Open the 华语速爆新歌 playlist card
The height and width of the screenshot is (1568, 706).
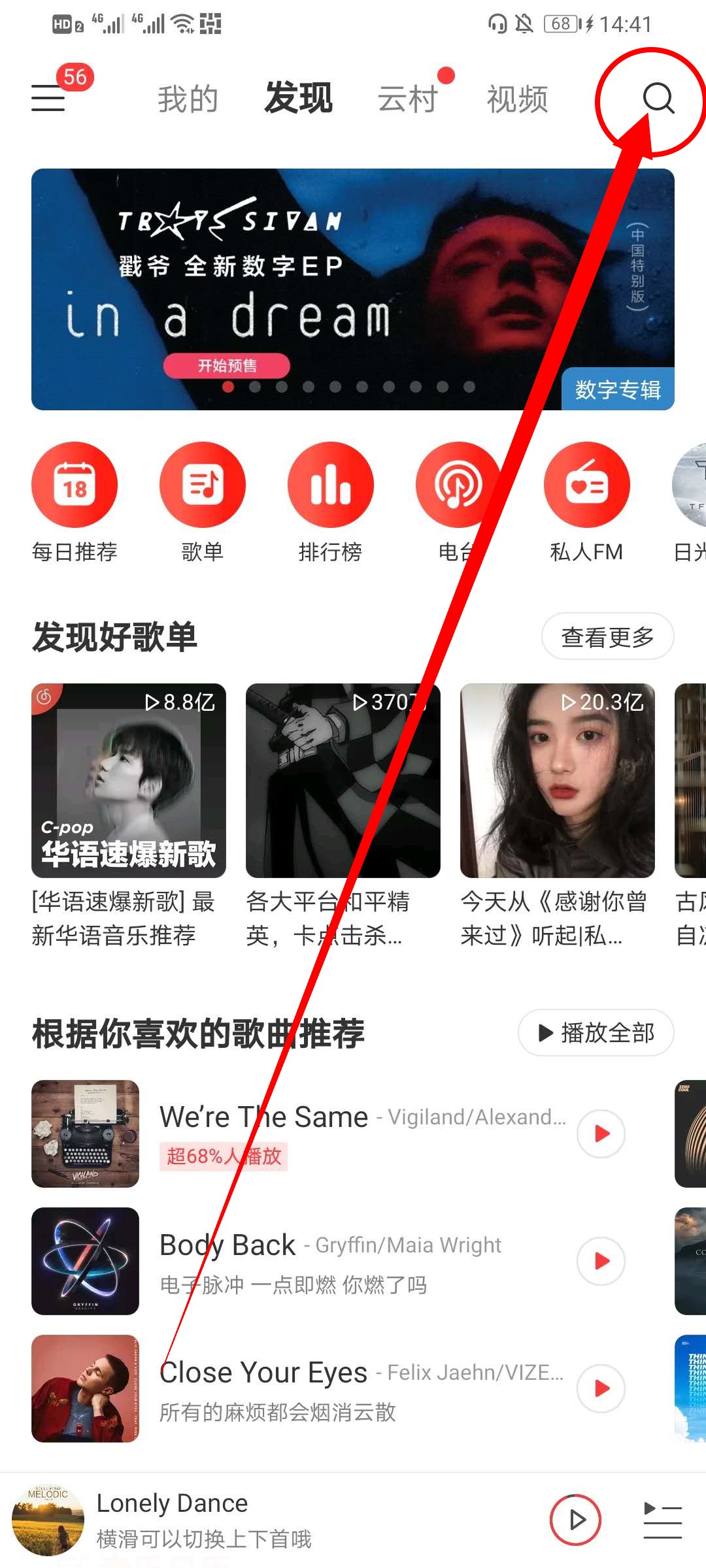tap(129, 781)
